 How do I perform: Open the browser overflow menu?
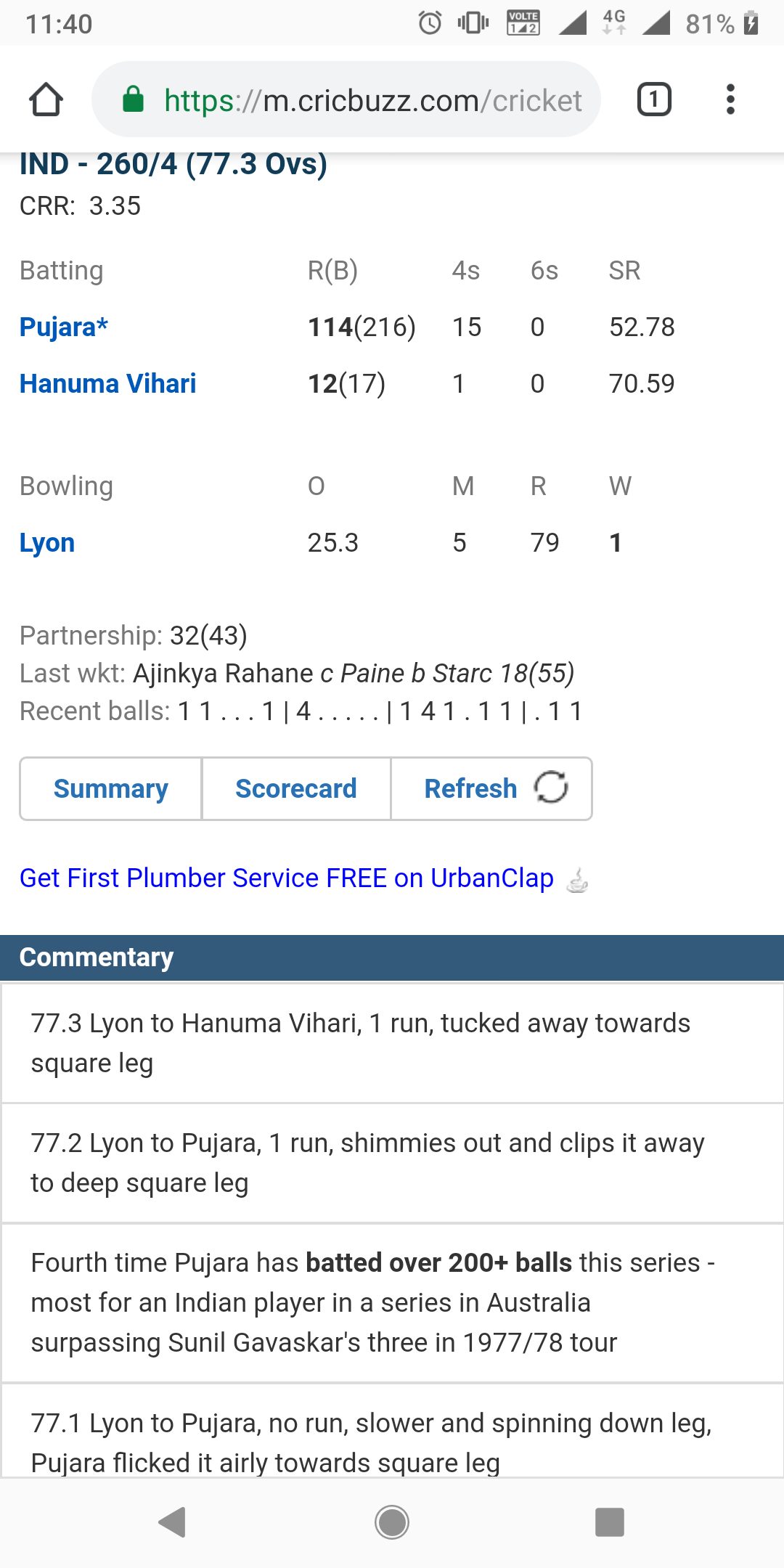(730, 99)
